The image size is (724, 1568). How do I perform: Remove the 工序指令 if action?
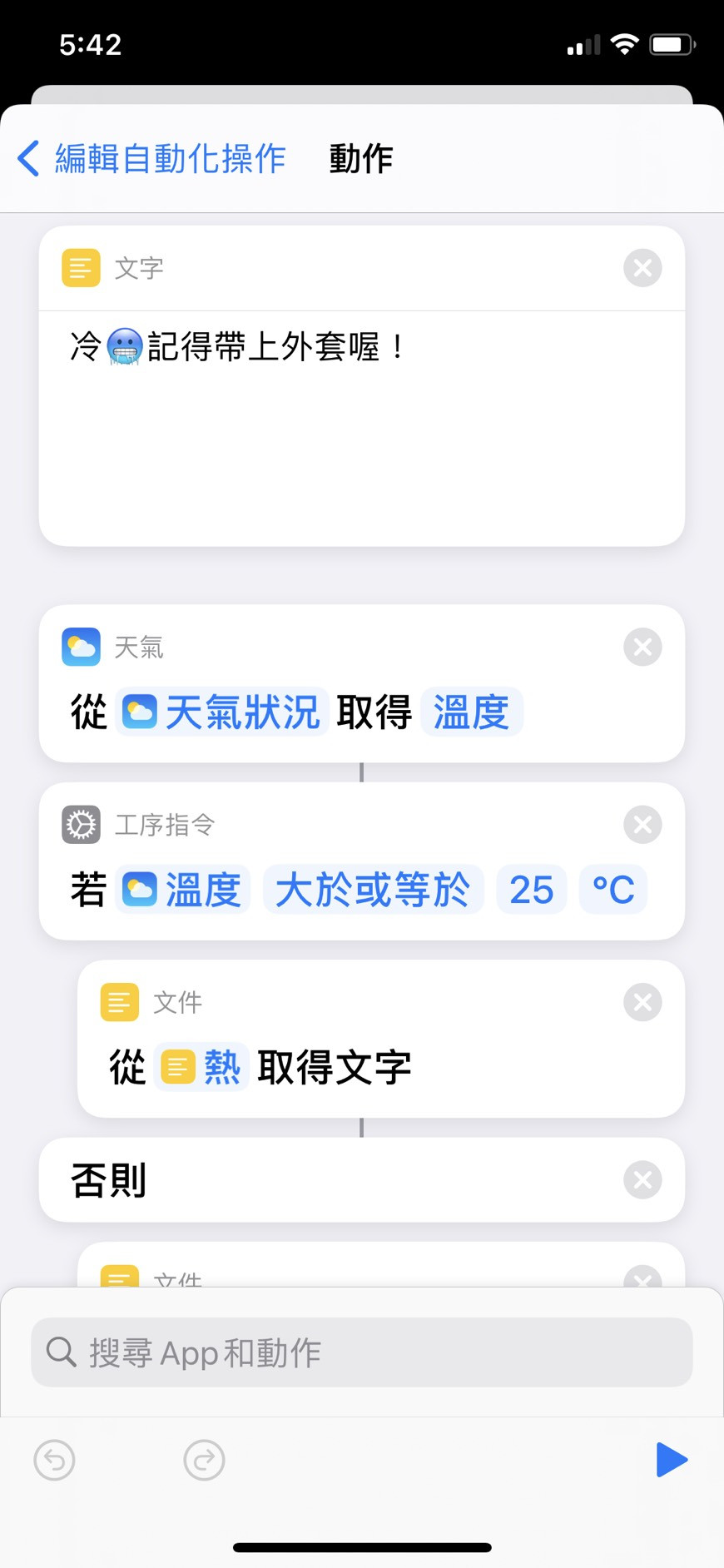642,825
